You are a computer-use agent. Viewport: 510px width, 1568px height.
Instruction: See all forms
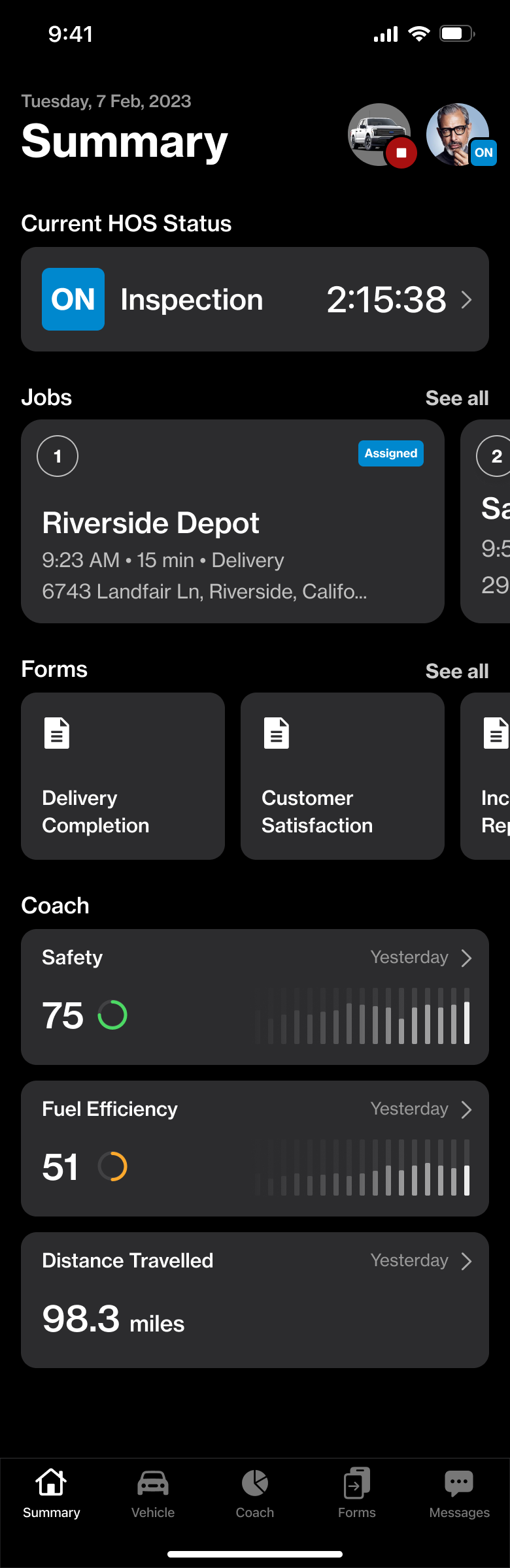(x=456, y=671)
